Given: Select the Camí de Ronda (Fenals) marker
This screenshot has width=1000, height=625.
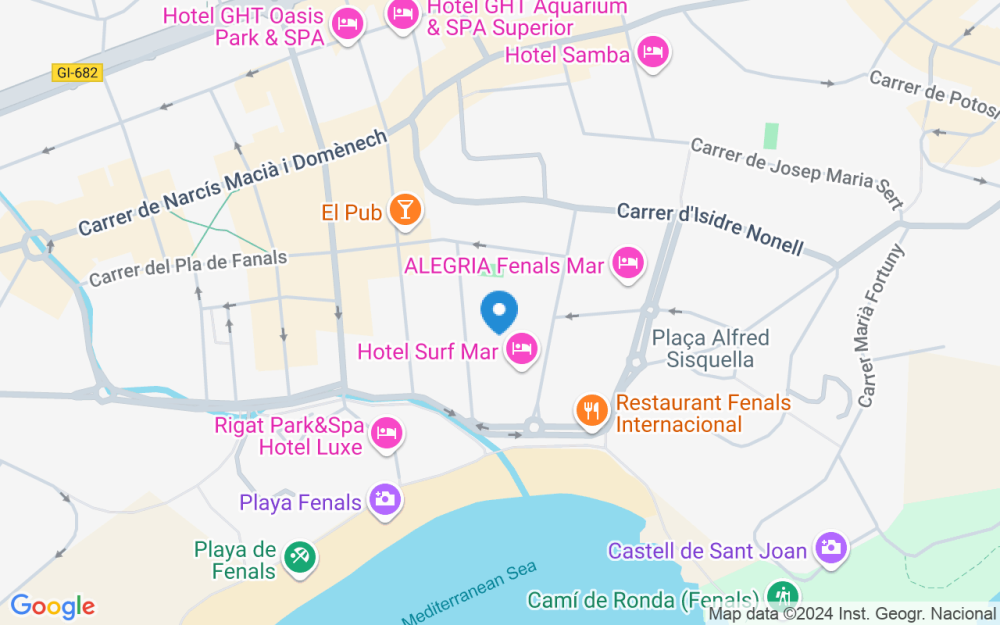Looking at the screenshot, I should (782, 596).
